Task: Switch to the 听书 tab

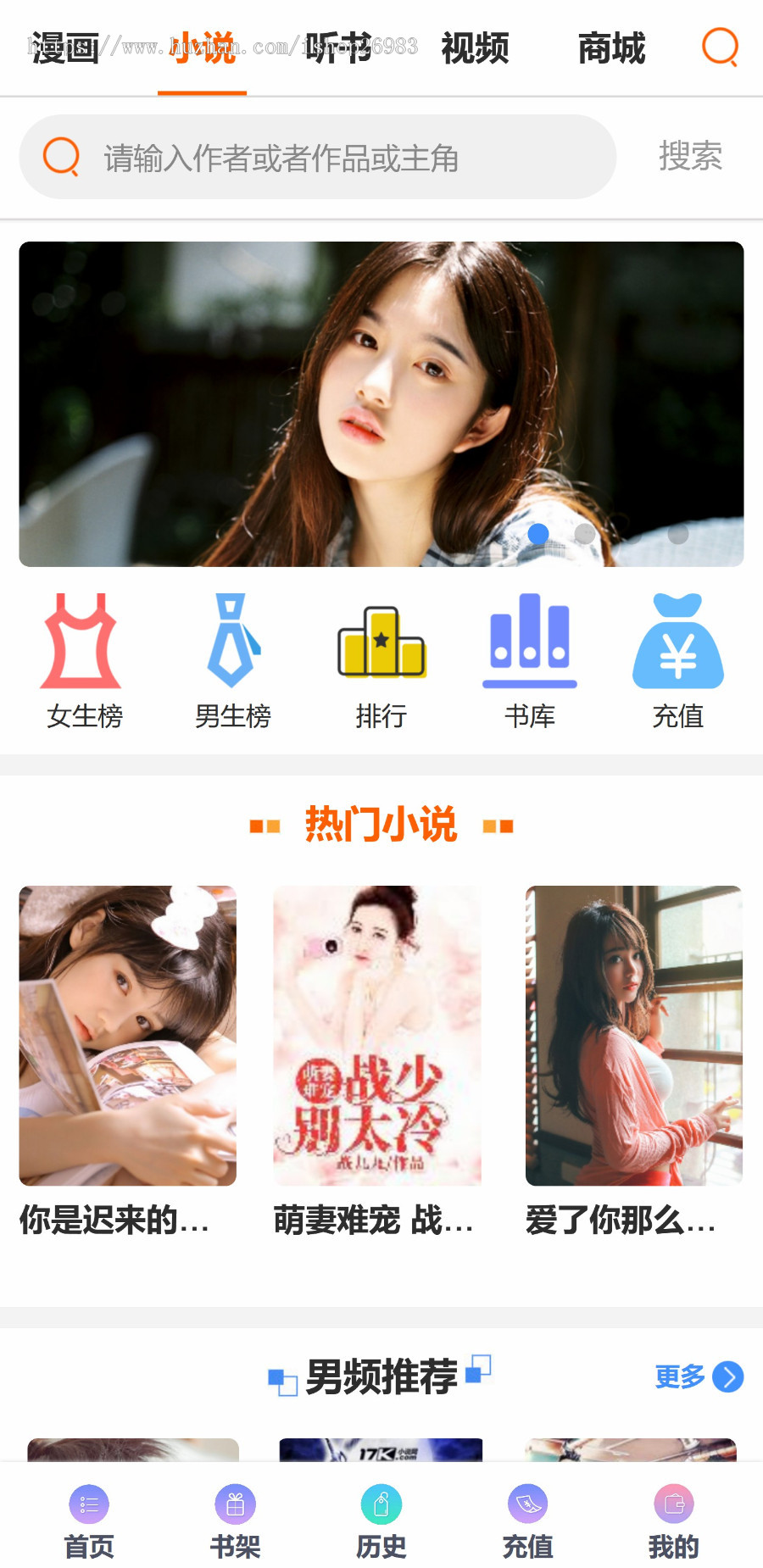Action: pyautogui.click(x=338, y=48)
